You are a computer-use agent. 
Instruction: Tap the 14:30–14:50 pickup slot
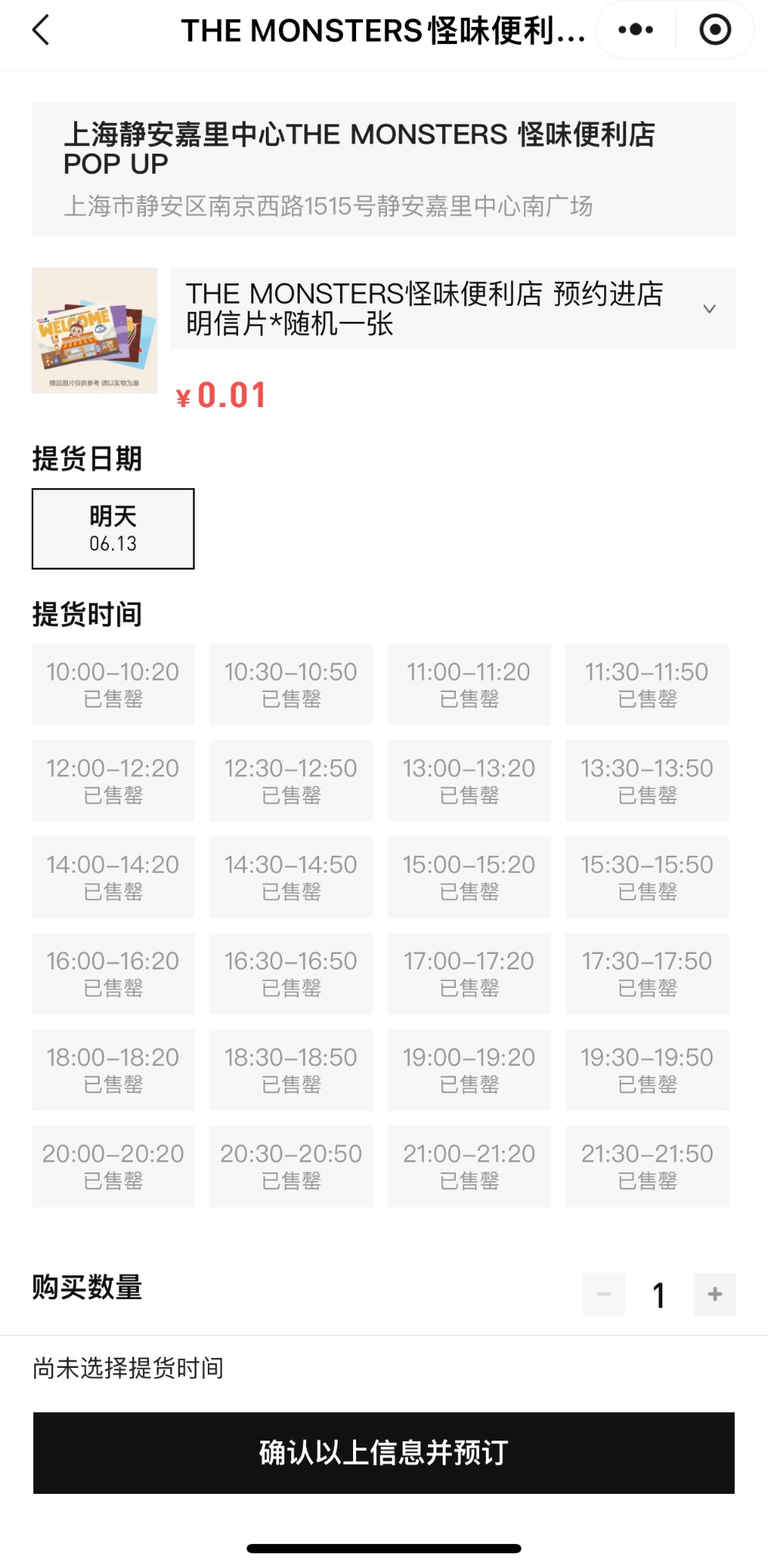pyautogui.click(x=291, y=877)
